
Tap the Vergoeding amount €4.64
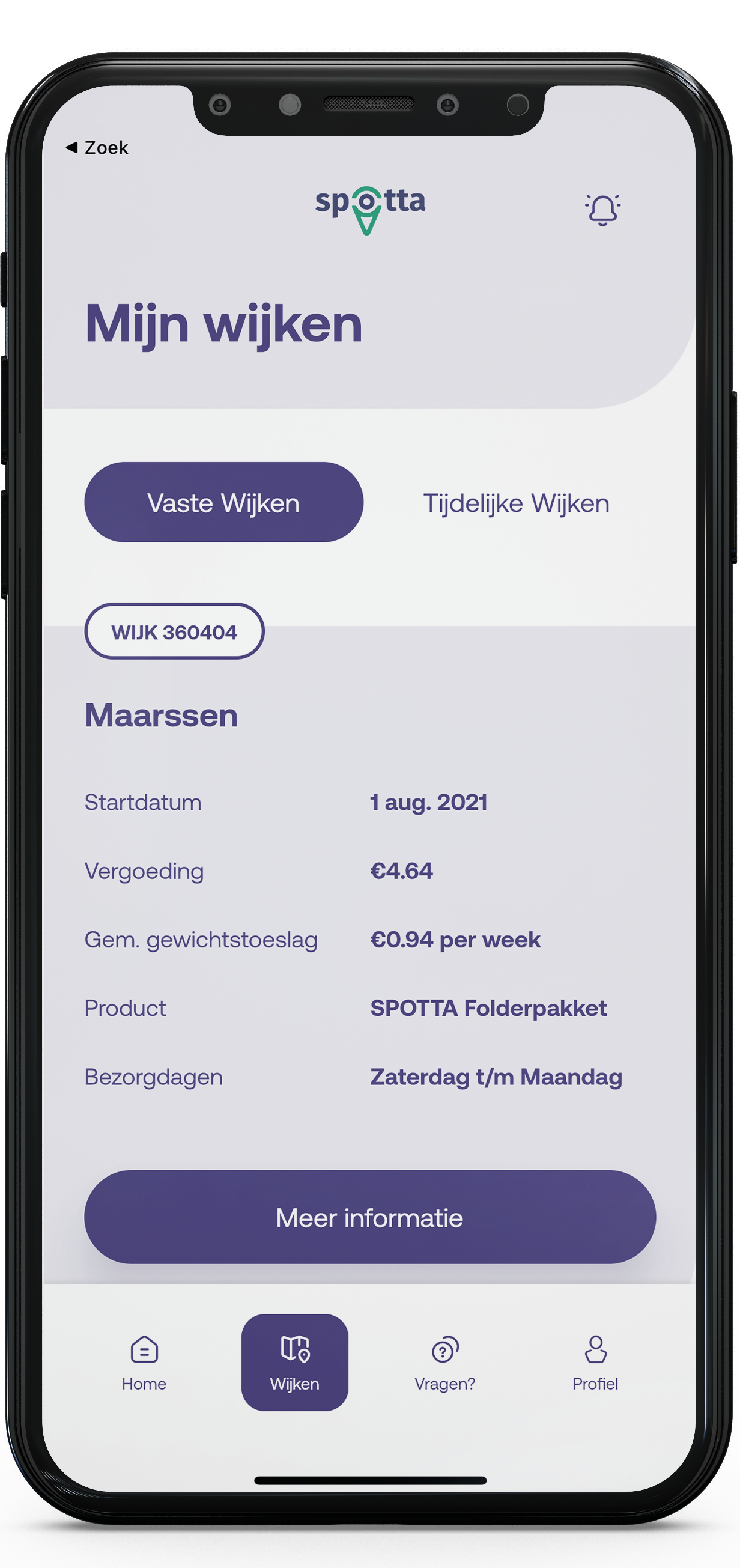pos(401,871)
